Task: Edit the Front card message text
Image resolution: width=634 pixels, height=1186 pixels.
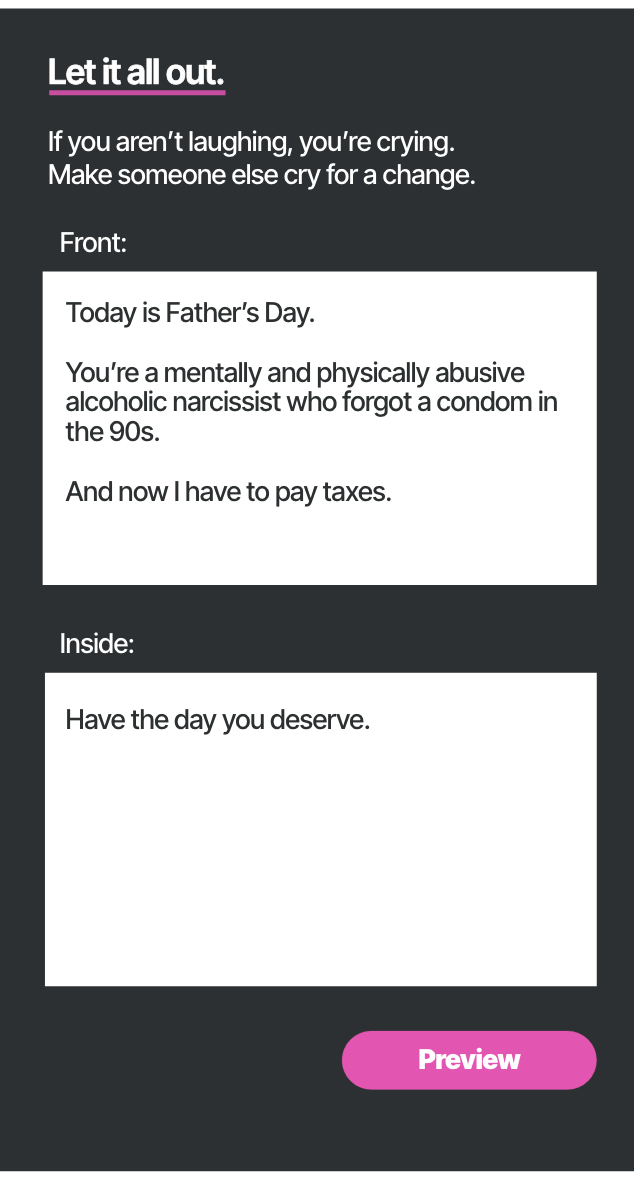Action: [319, 428]
